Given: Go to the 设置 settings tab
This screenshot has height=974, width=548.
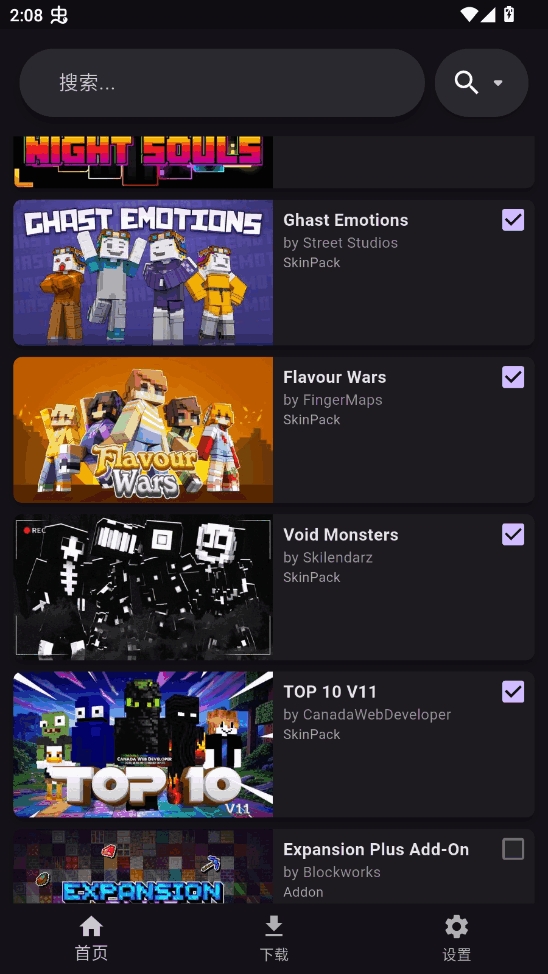Looking at the screenshot, I should [457, 939].
